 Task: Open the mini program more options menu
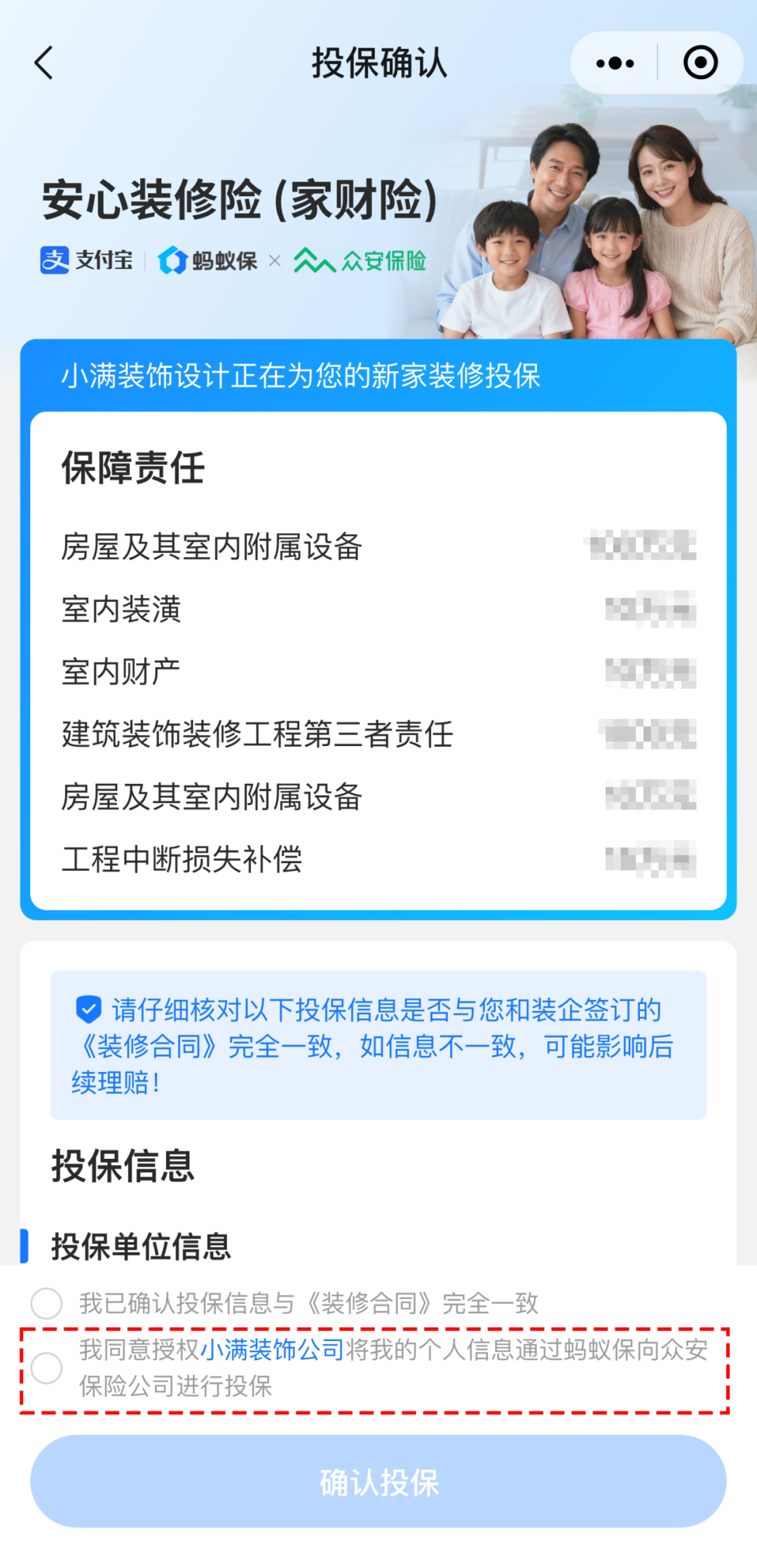point(615,63)
